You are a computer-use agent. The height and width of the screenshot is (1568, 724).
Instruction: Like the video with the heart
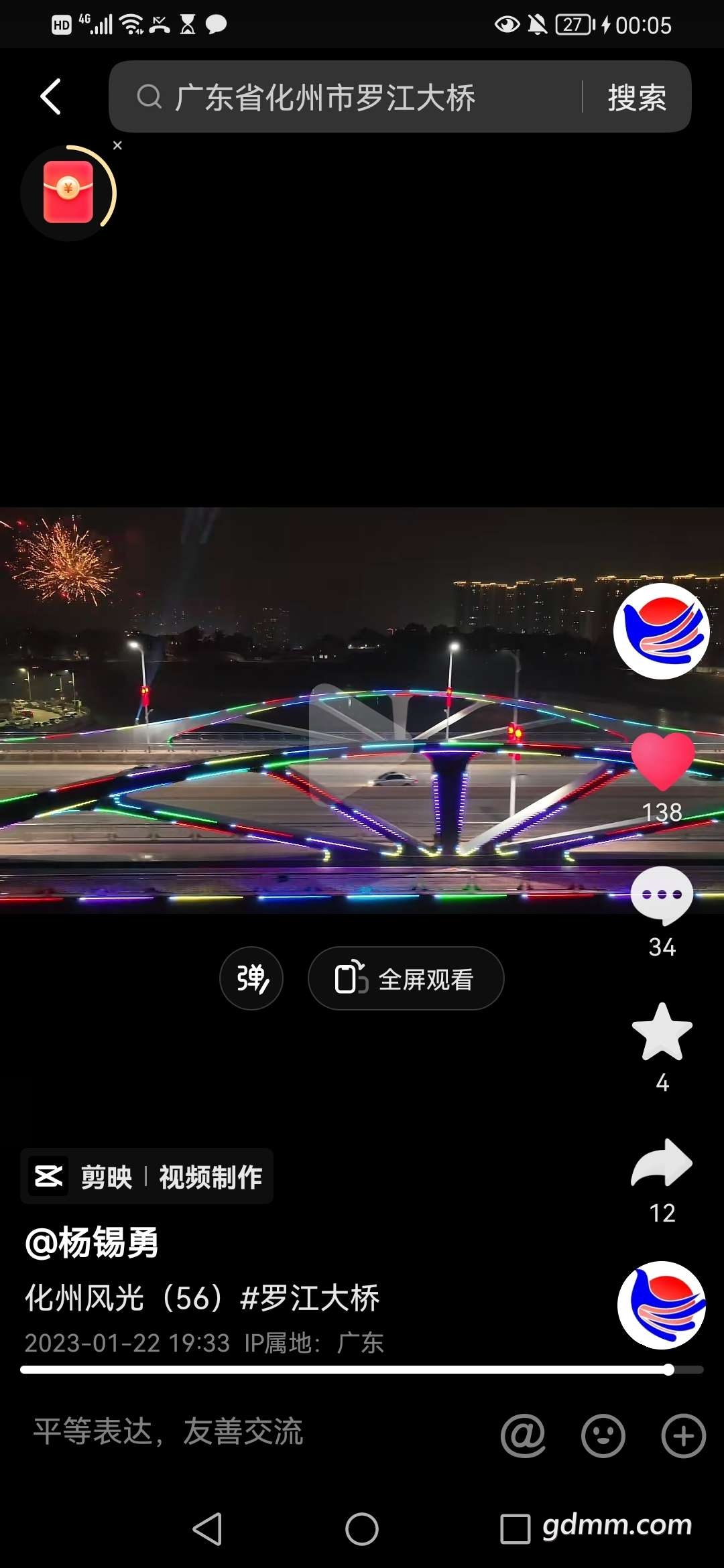click(662, 762)
